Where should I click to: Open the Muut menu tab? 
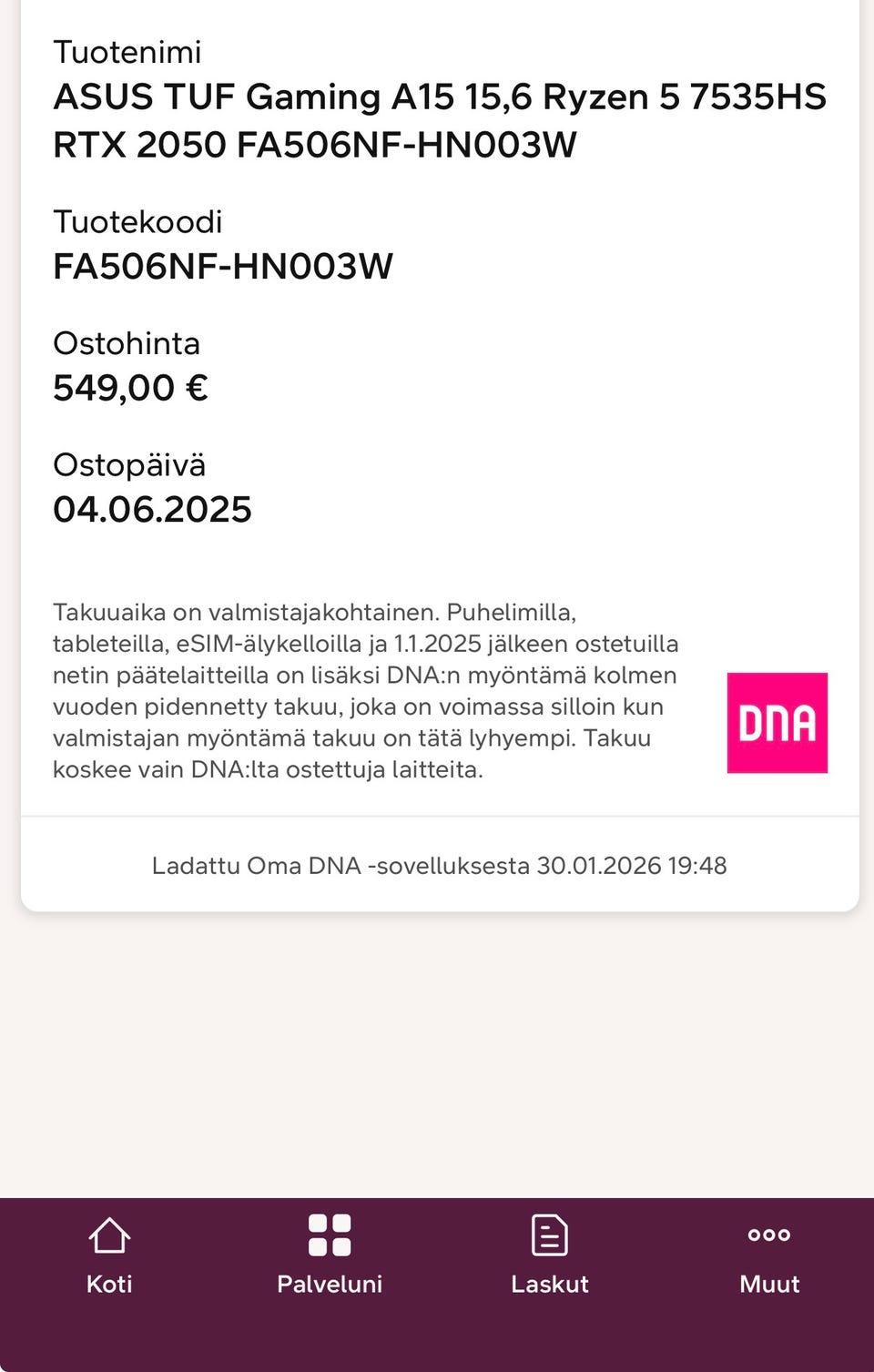769,1255
